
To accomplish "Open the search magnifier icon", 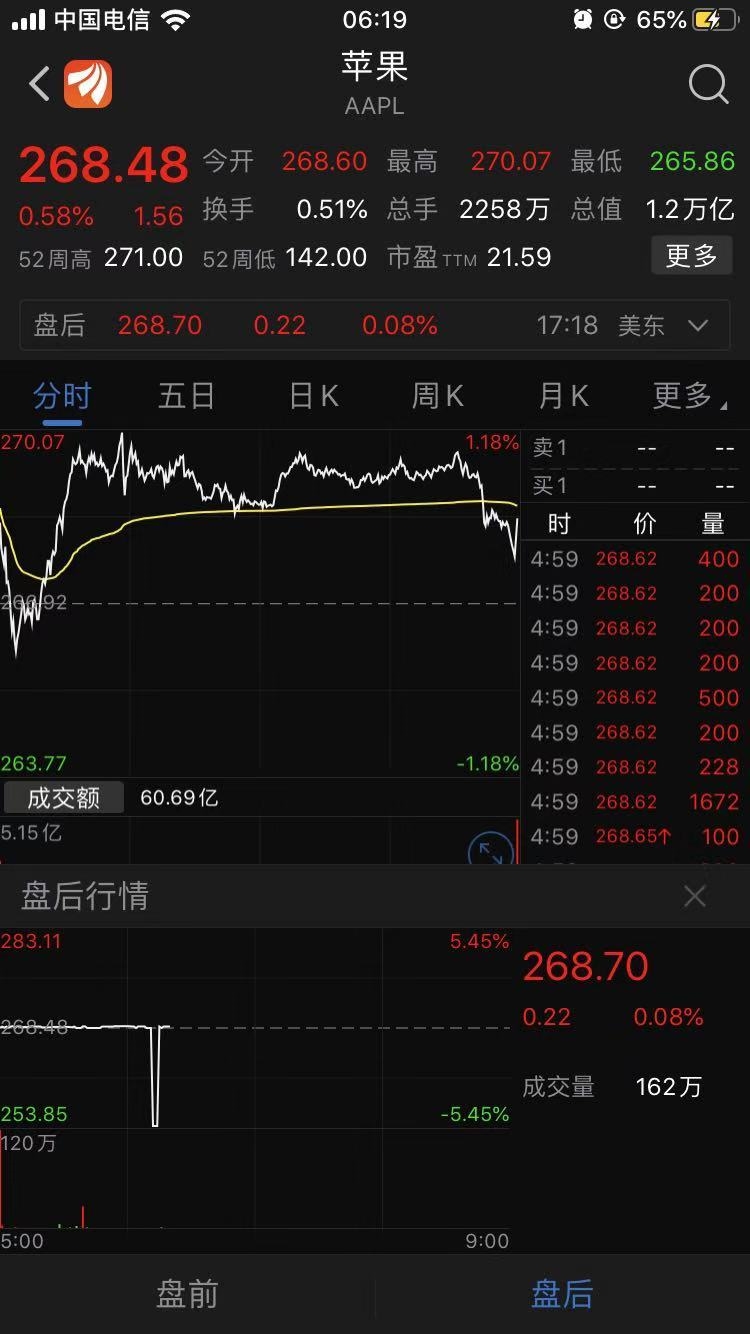I will point(708,84).
